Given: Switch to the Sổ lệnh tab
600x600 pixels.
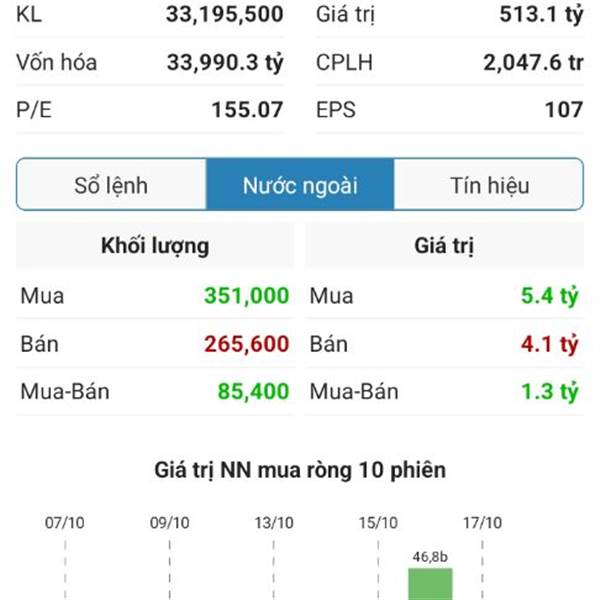Looking at the screenshot, I should click(x=111, y=185).
